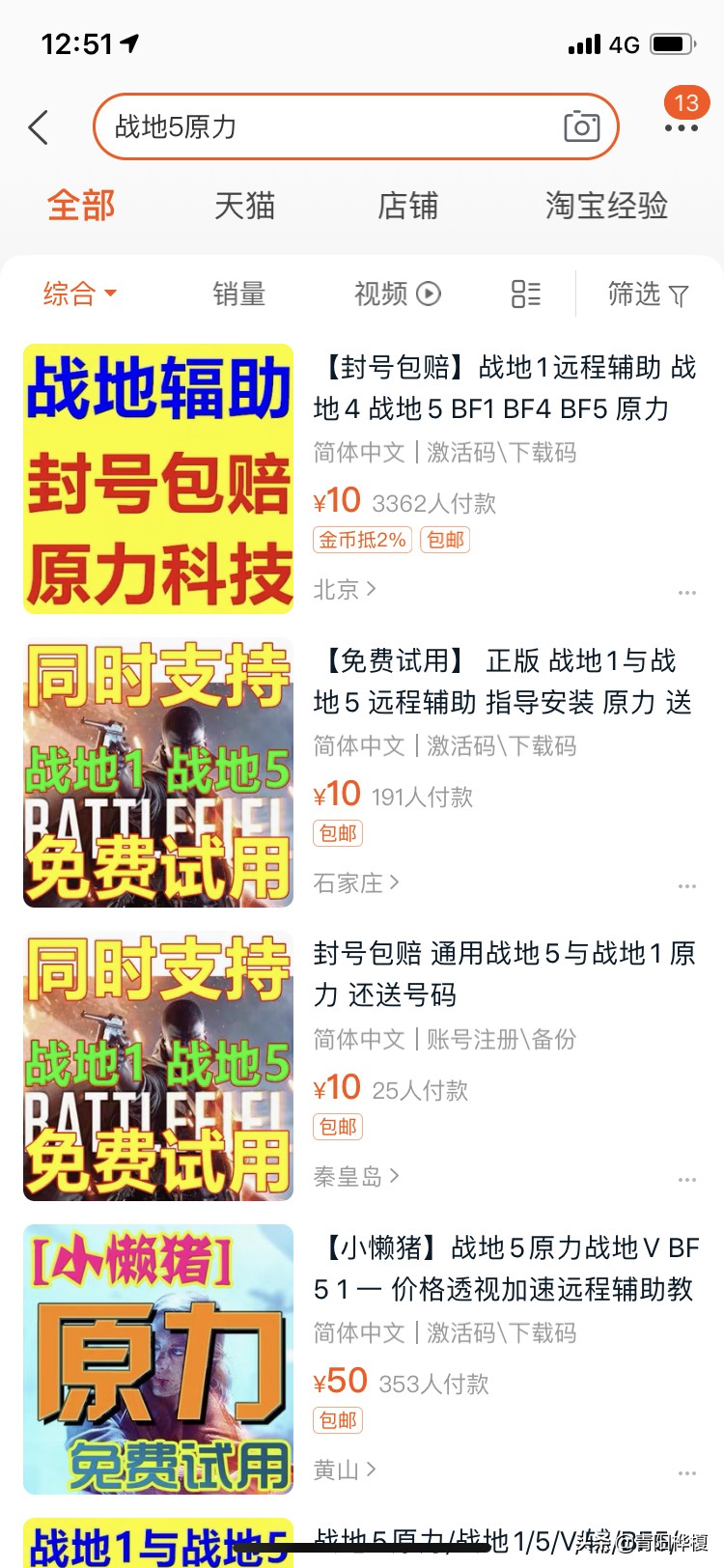Open the 【小懒猪】战地5原力 listing
This screenshot has width=724, height=1568.
(504, 1268)
